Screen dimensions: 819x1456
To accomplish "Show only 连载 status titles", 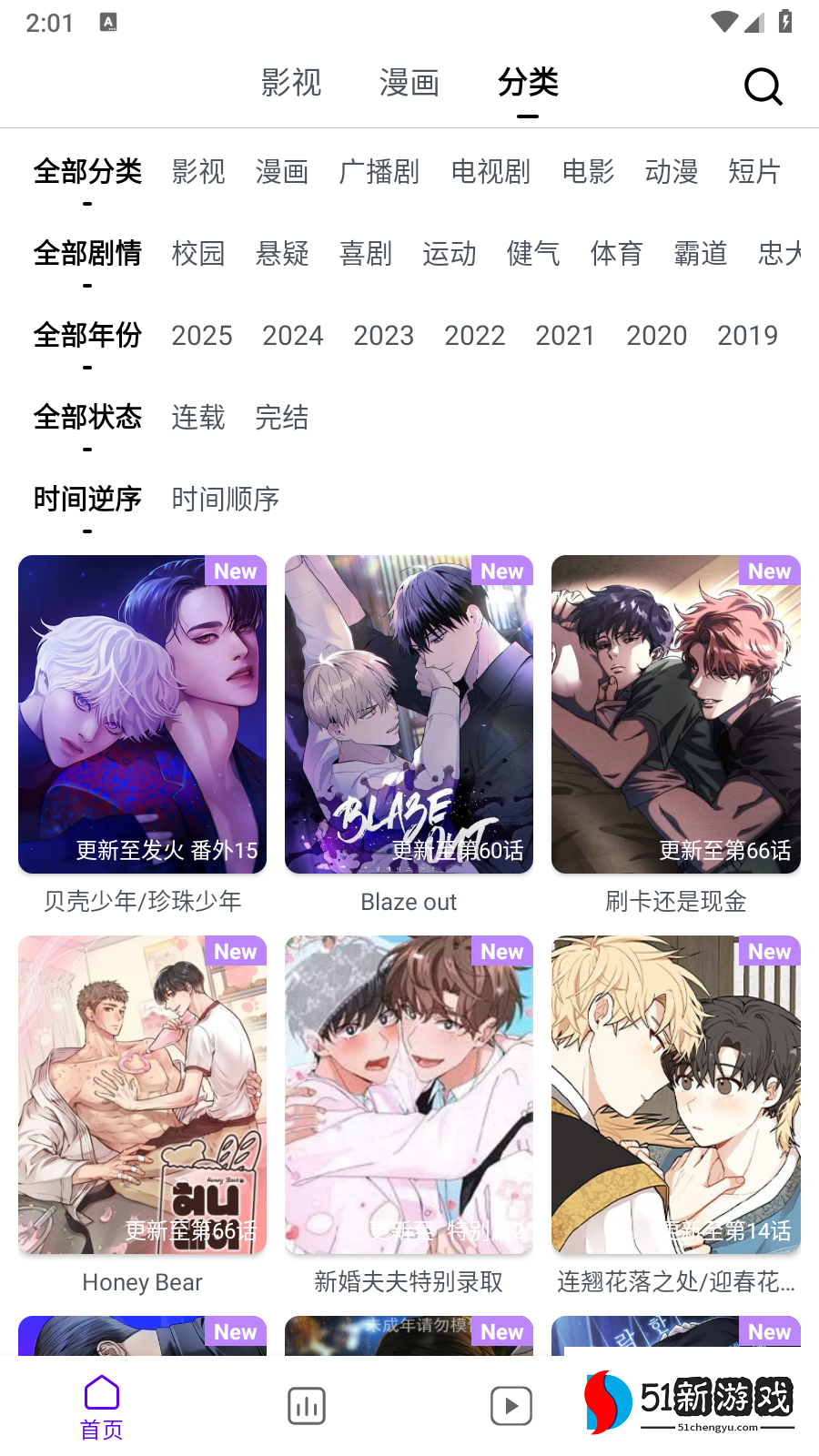I will (x=198, y=418).
